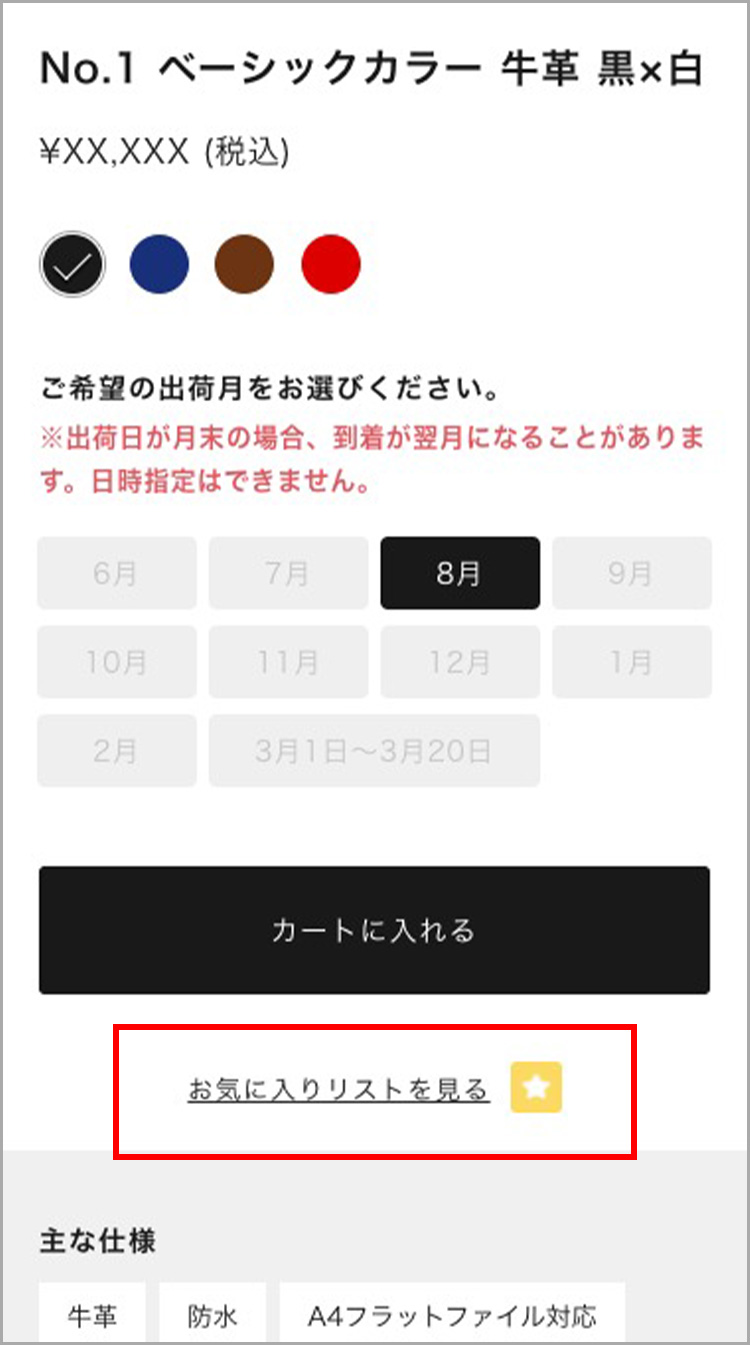
Task: Pick the brown color swatch
Action: click(x=244, y=264)
